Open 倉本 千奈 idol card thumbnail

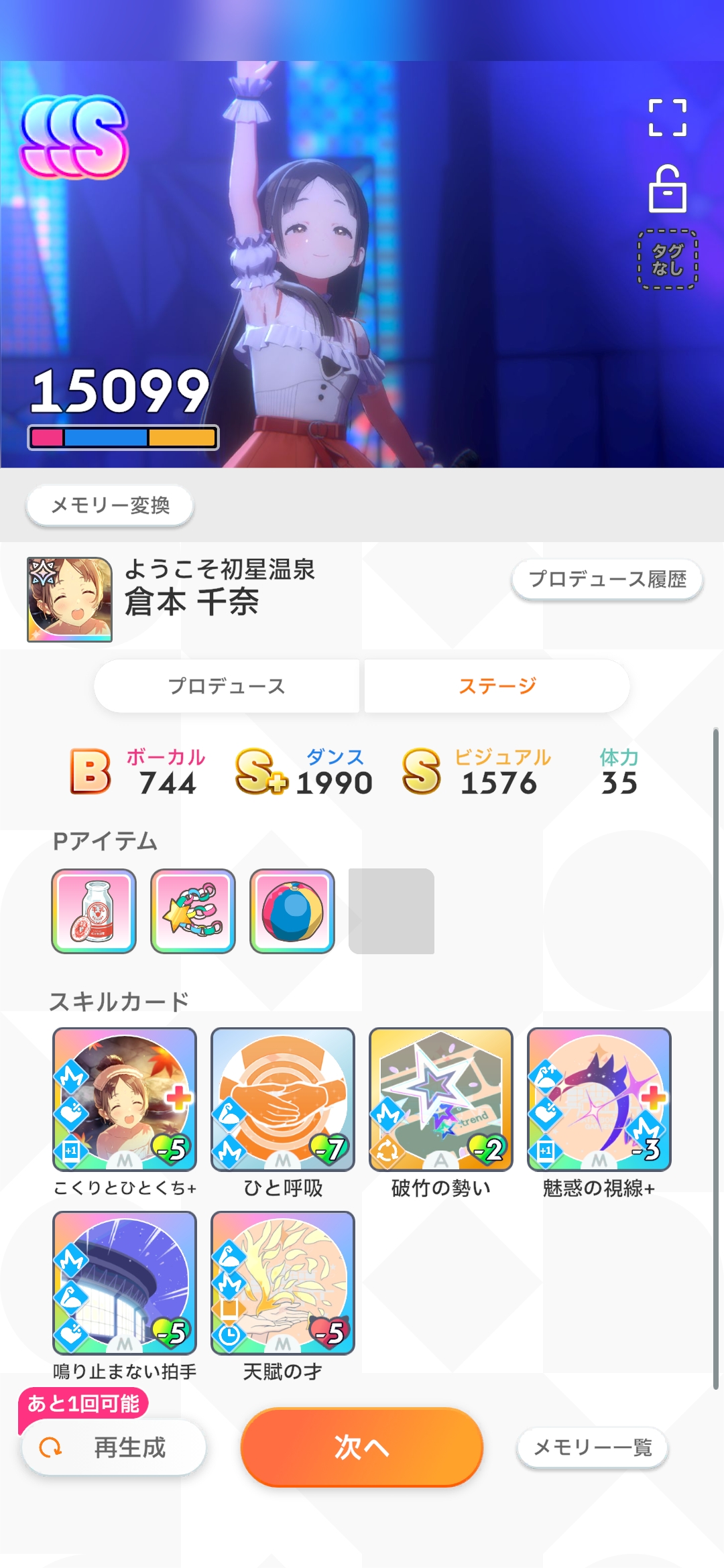coord(70,600)
